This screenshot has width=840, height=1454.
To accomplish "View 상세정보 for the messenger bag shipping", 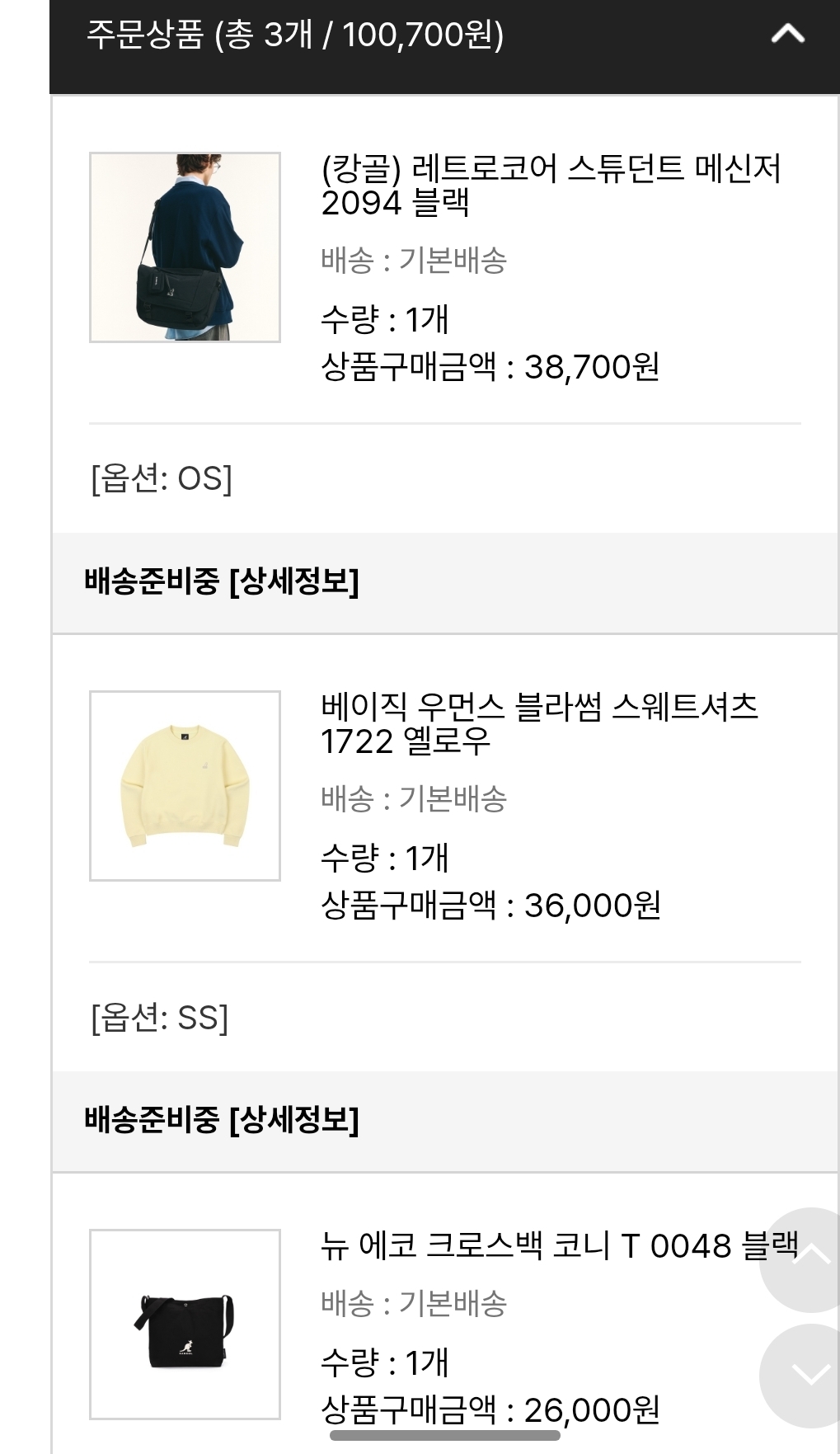I will tap(294, 582).
